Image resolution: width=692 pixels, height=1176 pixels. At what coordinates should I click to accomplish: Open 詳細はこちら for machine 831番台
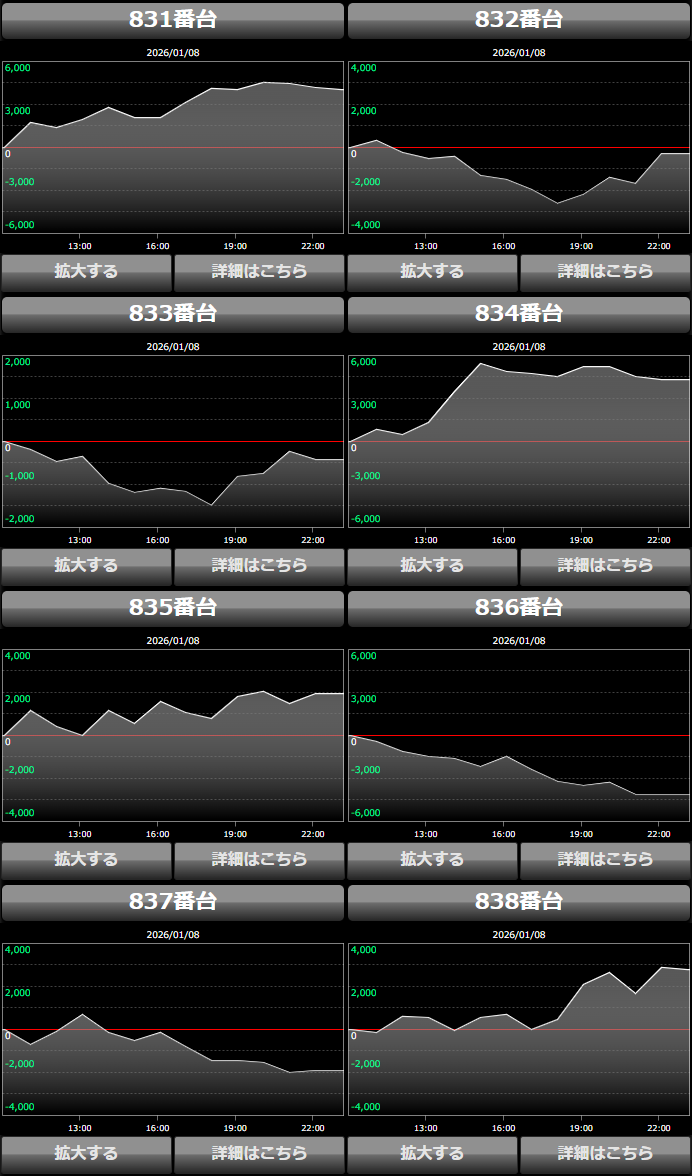coord(259,272)
